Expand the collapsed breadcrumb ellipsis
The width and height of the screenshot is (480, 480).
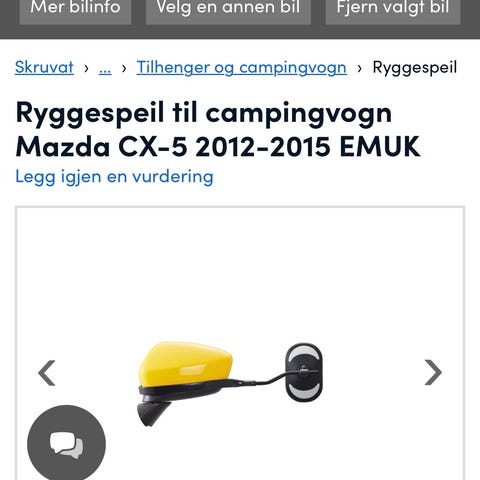[x=105, y=68]
